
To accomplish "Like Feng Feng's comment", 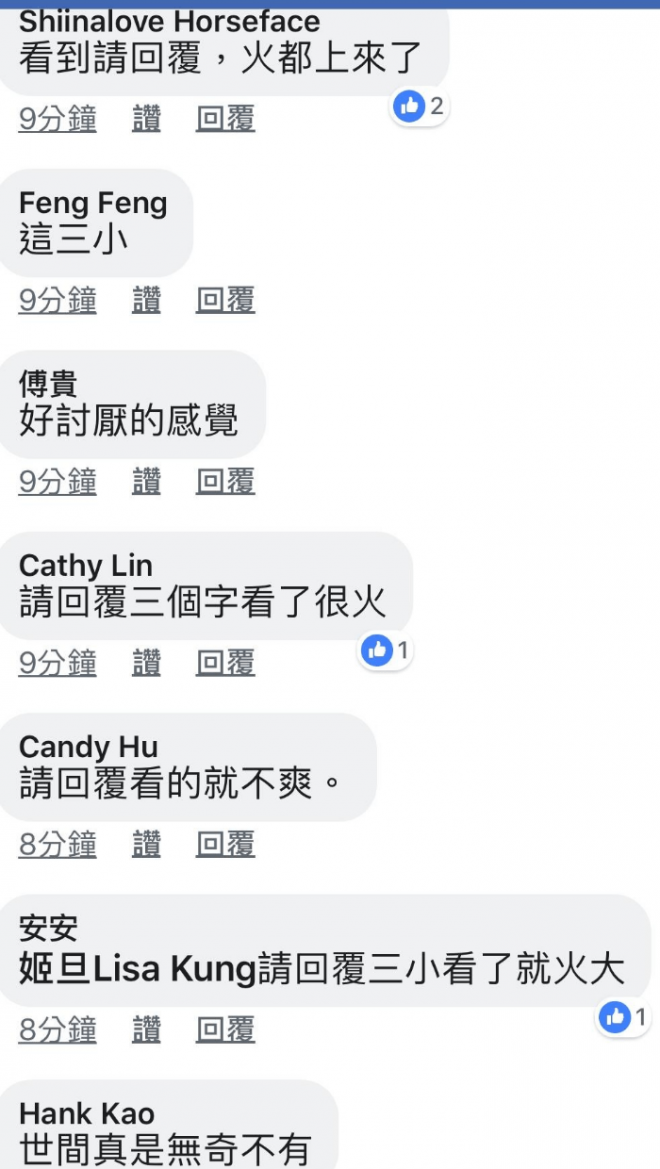I will click(x=146, y=300).
